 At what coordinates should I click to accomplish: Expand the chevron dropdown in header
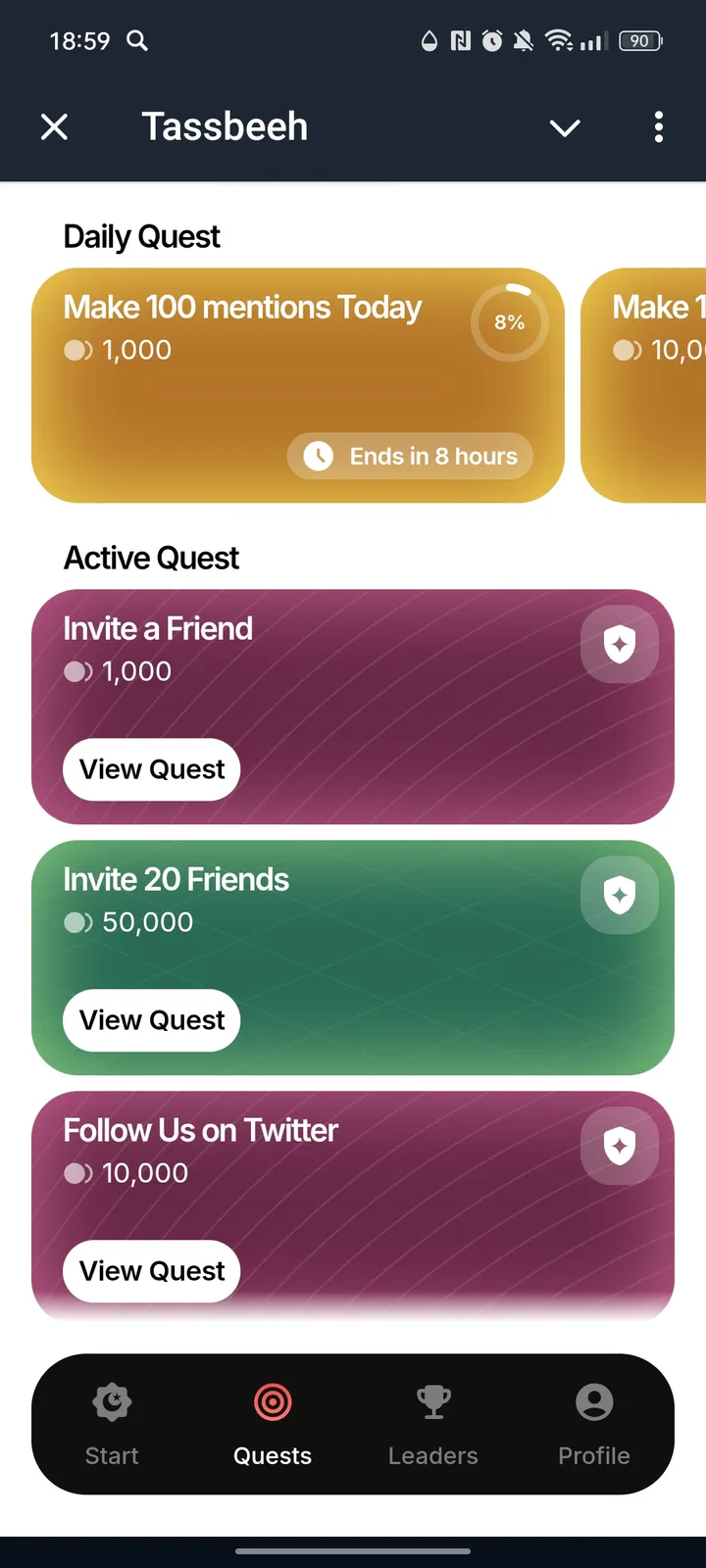coord(565,127)
